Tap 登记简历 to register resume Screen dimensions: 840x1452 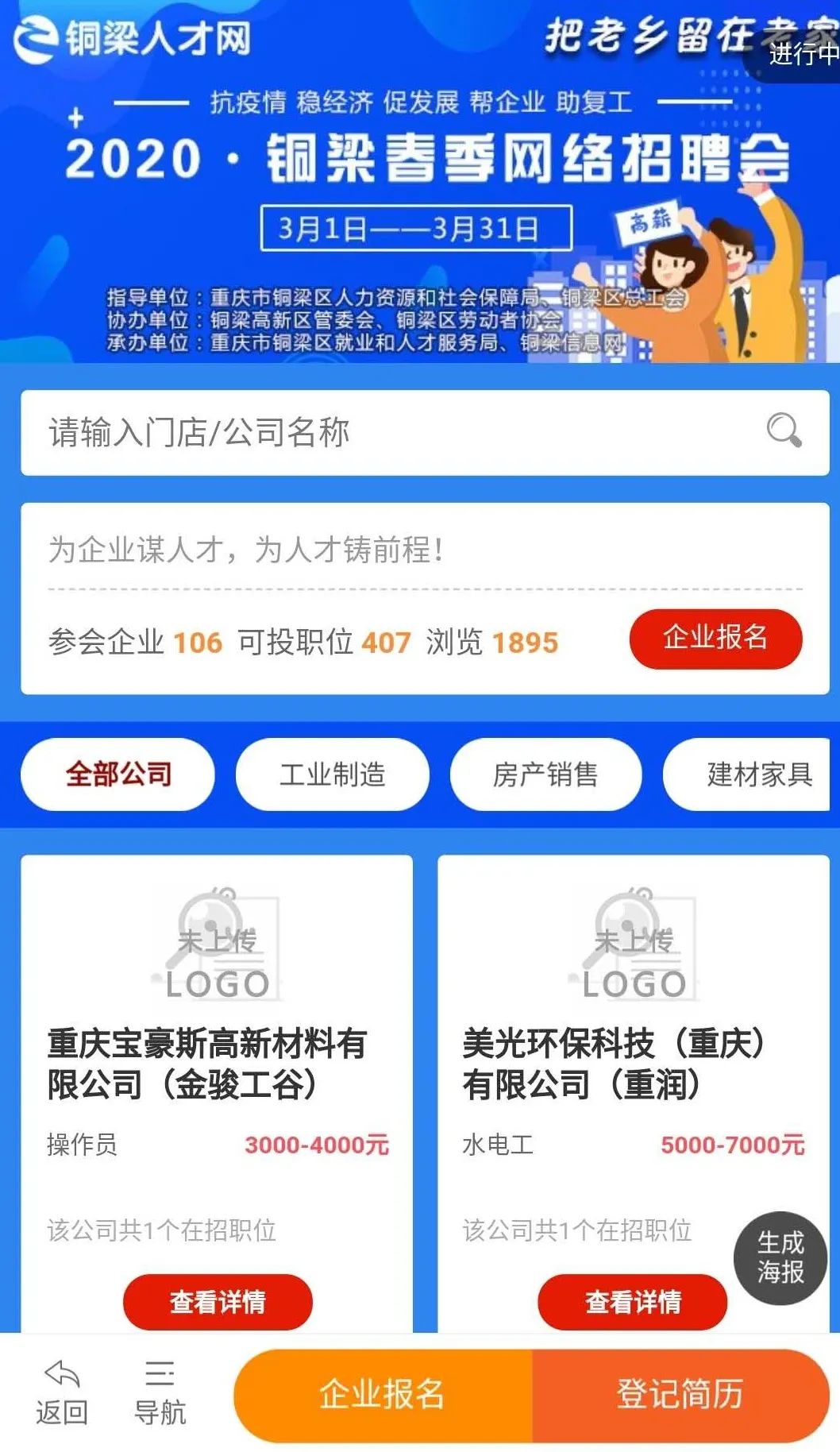pos(680,1395)
